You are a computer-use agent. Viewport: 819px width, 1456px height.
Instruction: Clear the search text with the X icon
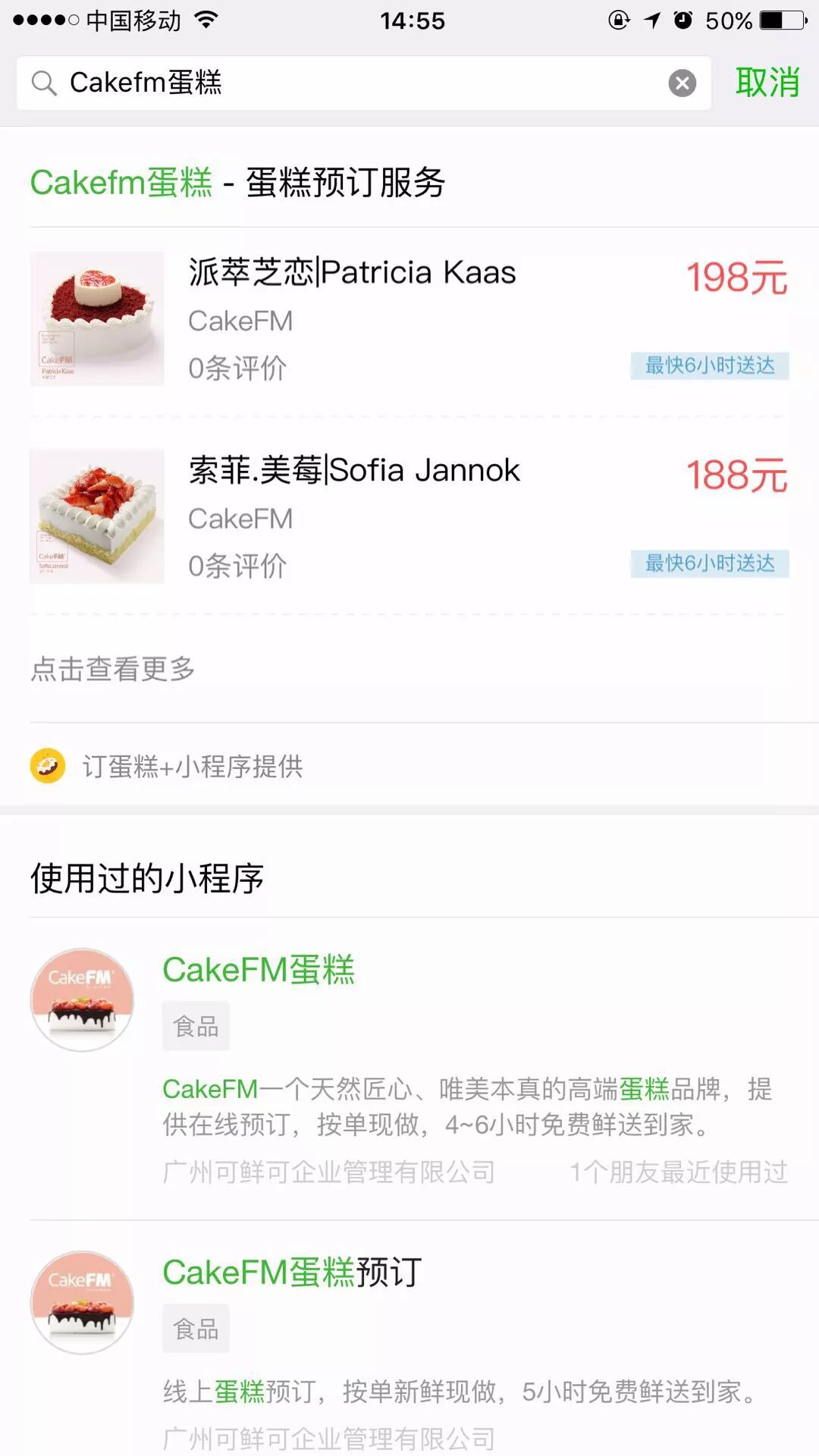tap(682, 83)
